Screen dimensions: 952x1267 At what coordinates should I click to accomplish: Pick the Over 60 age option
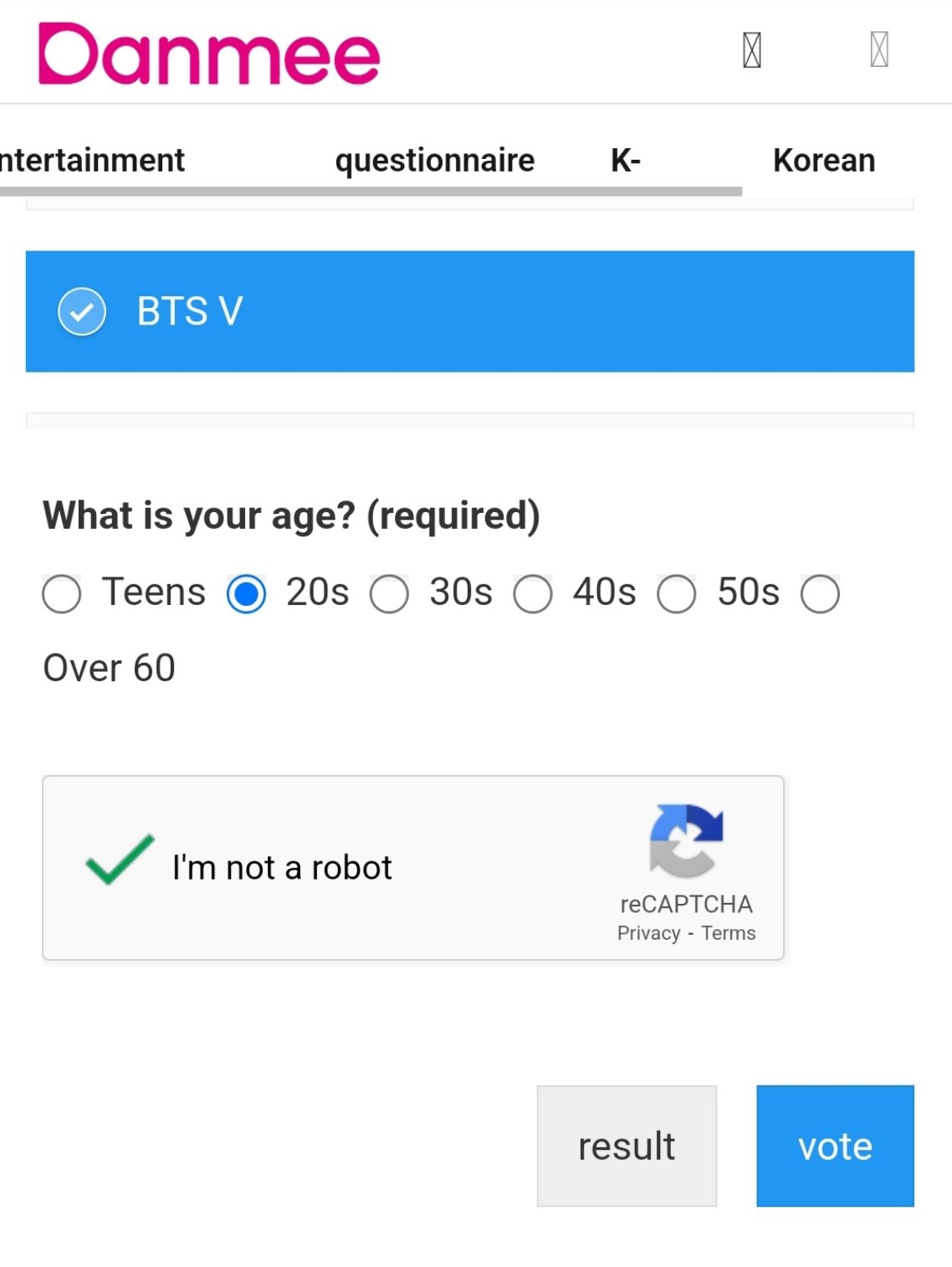(x=820, y=594)
